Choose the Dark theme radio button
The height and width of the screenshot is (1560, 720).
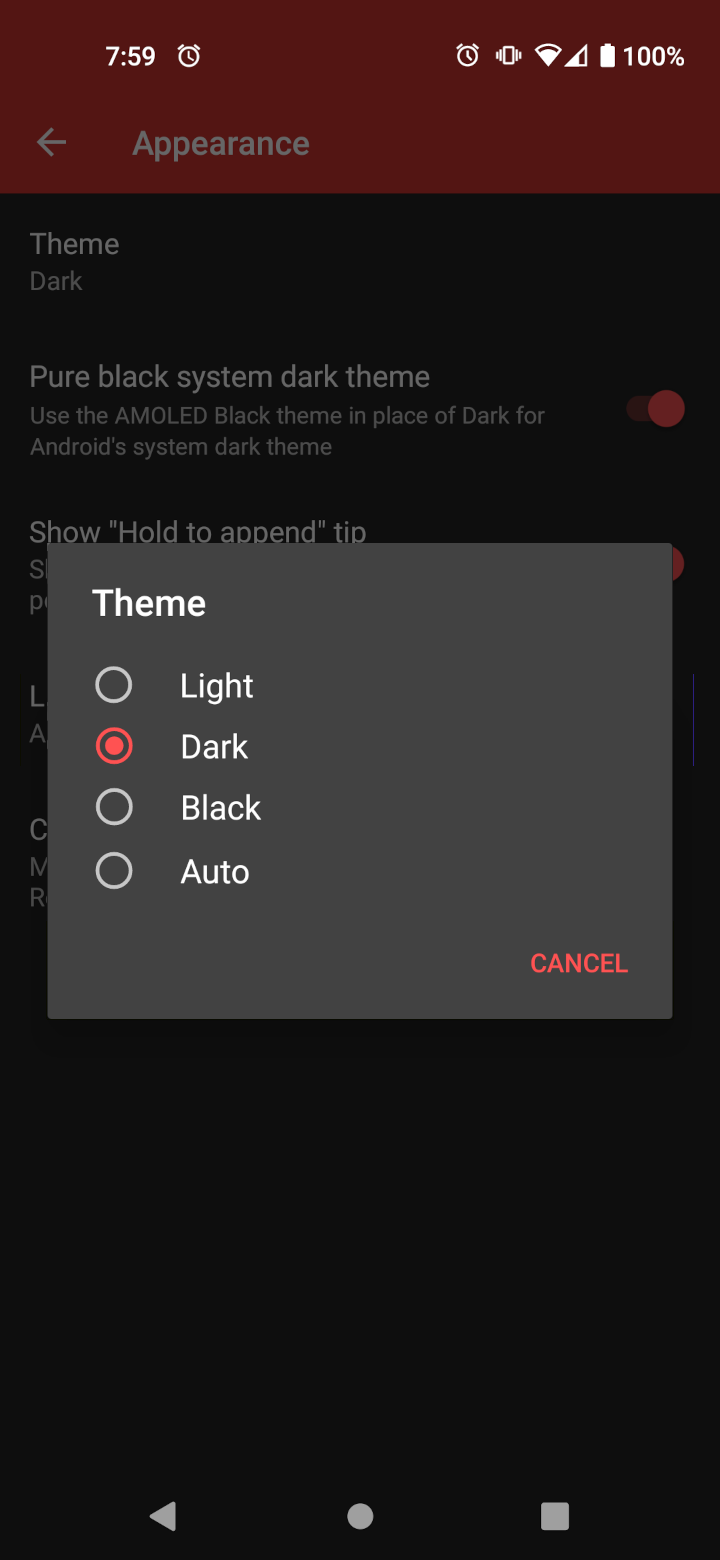tap(114, 746)
